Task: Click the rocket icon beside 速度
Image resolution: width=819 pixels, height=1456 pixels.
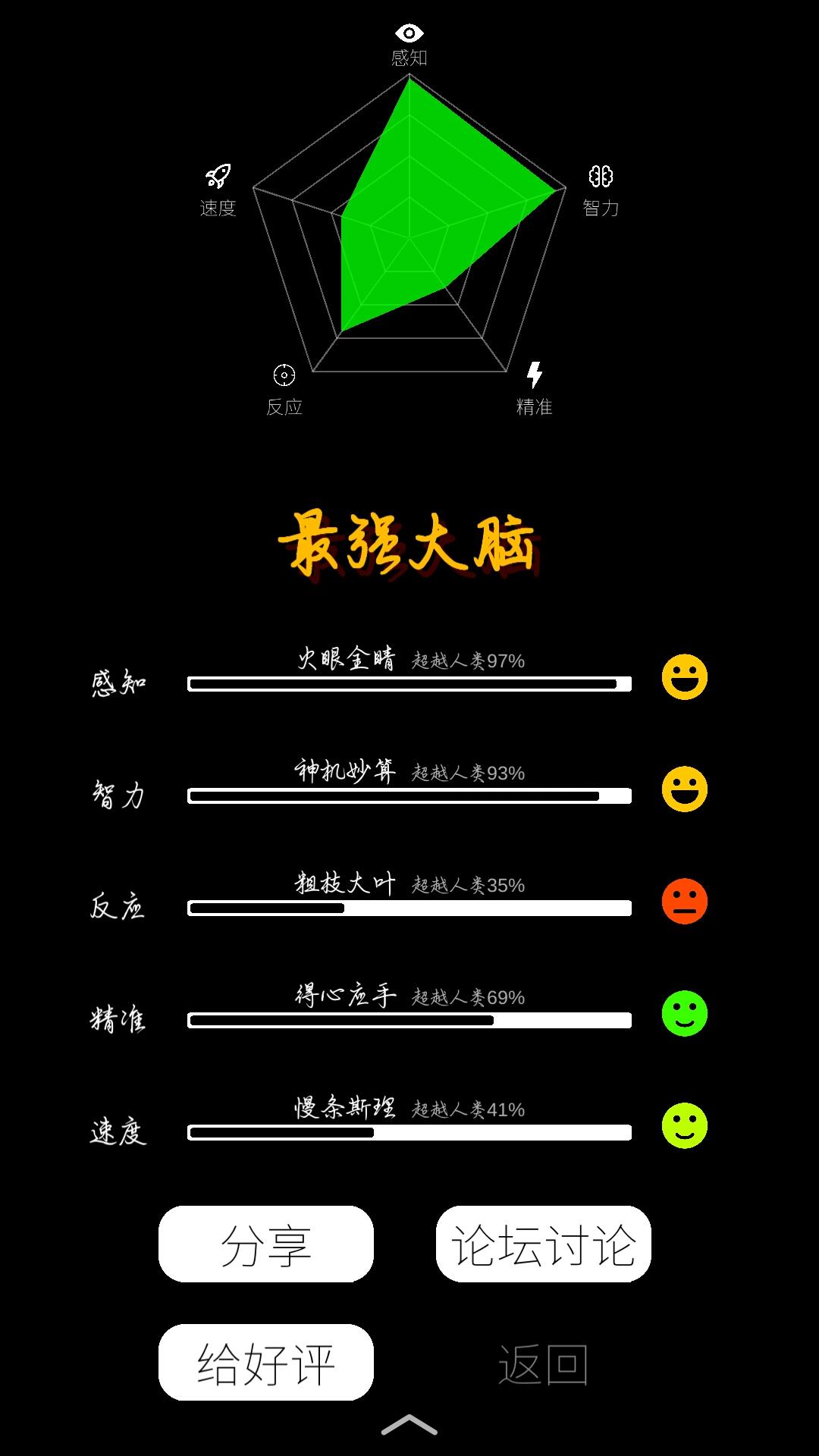Action: pos(218,174)
